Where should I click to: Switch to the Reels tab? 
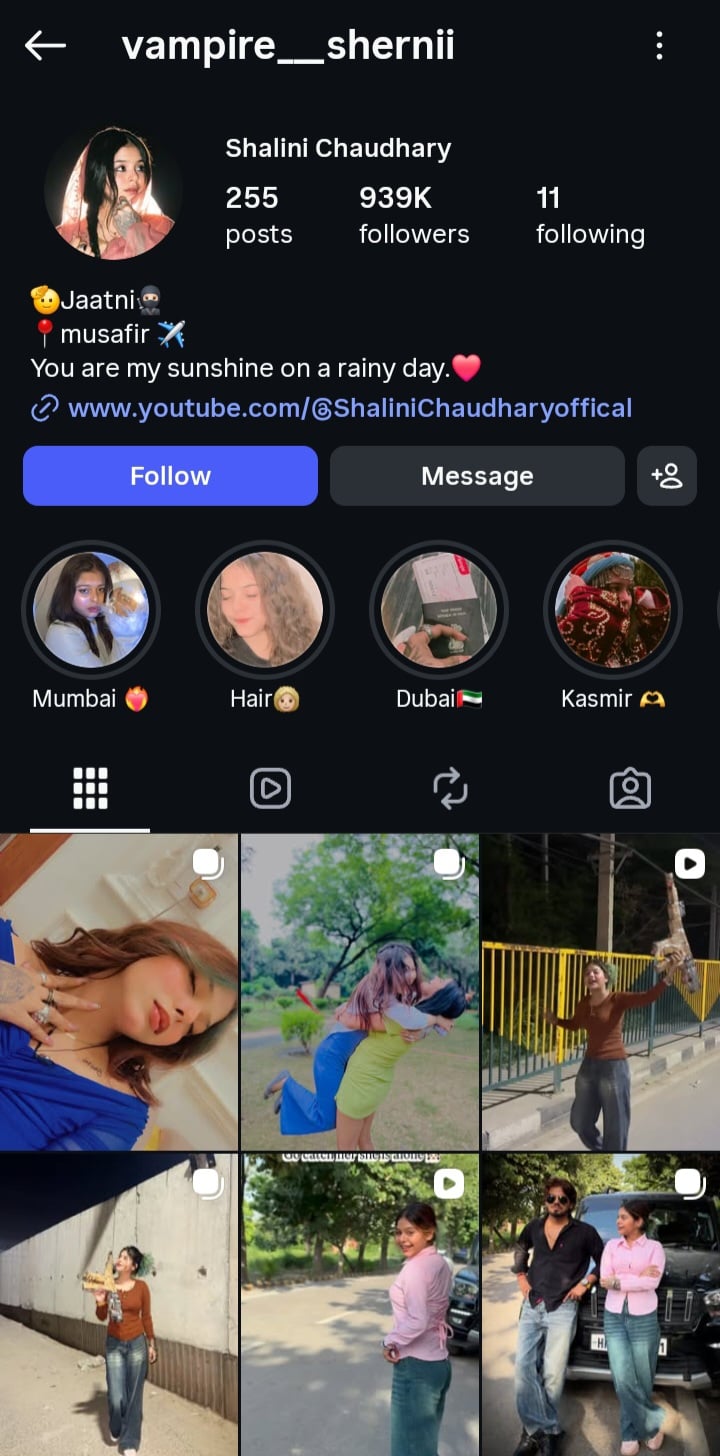(270, 788)
